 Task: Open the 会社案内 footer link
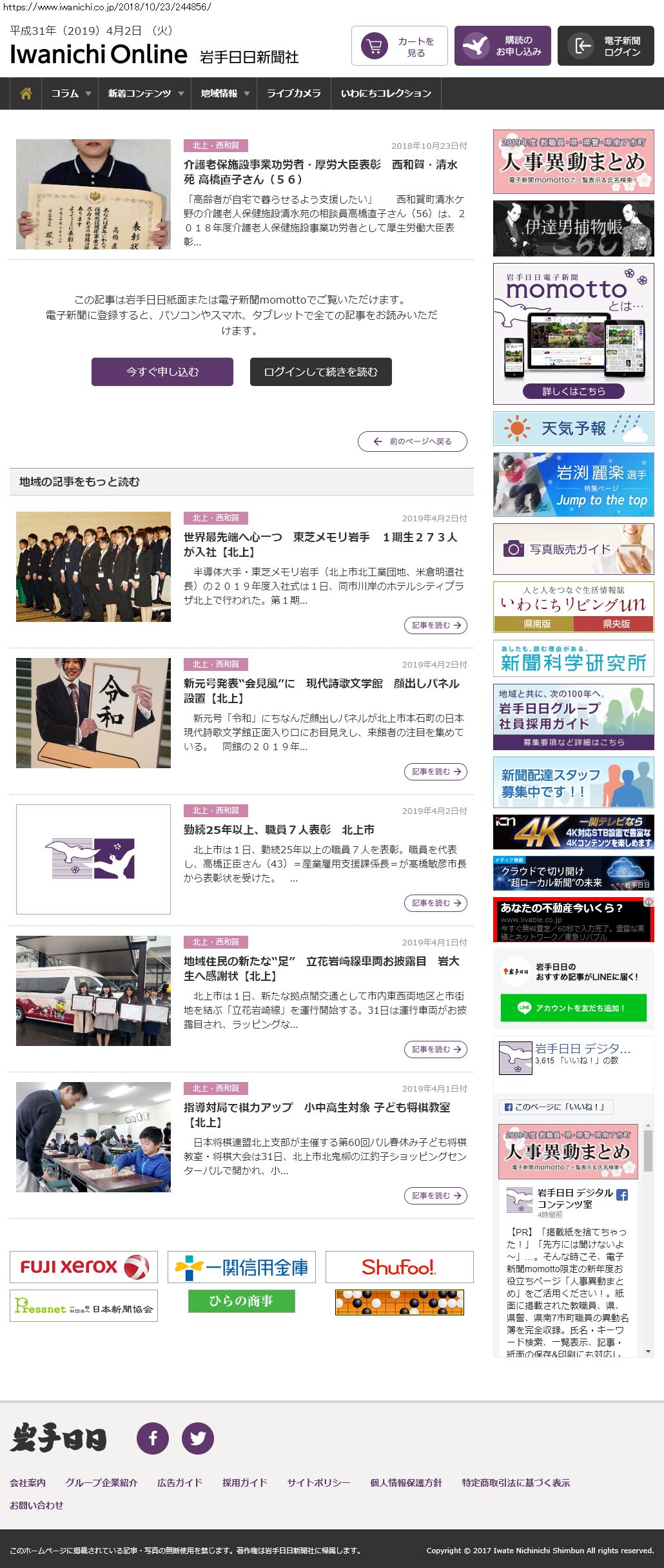(x=28, y=1482)
